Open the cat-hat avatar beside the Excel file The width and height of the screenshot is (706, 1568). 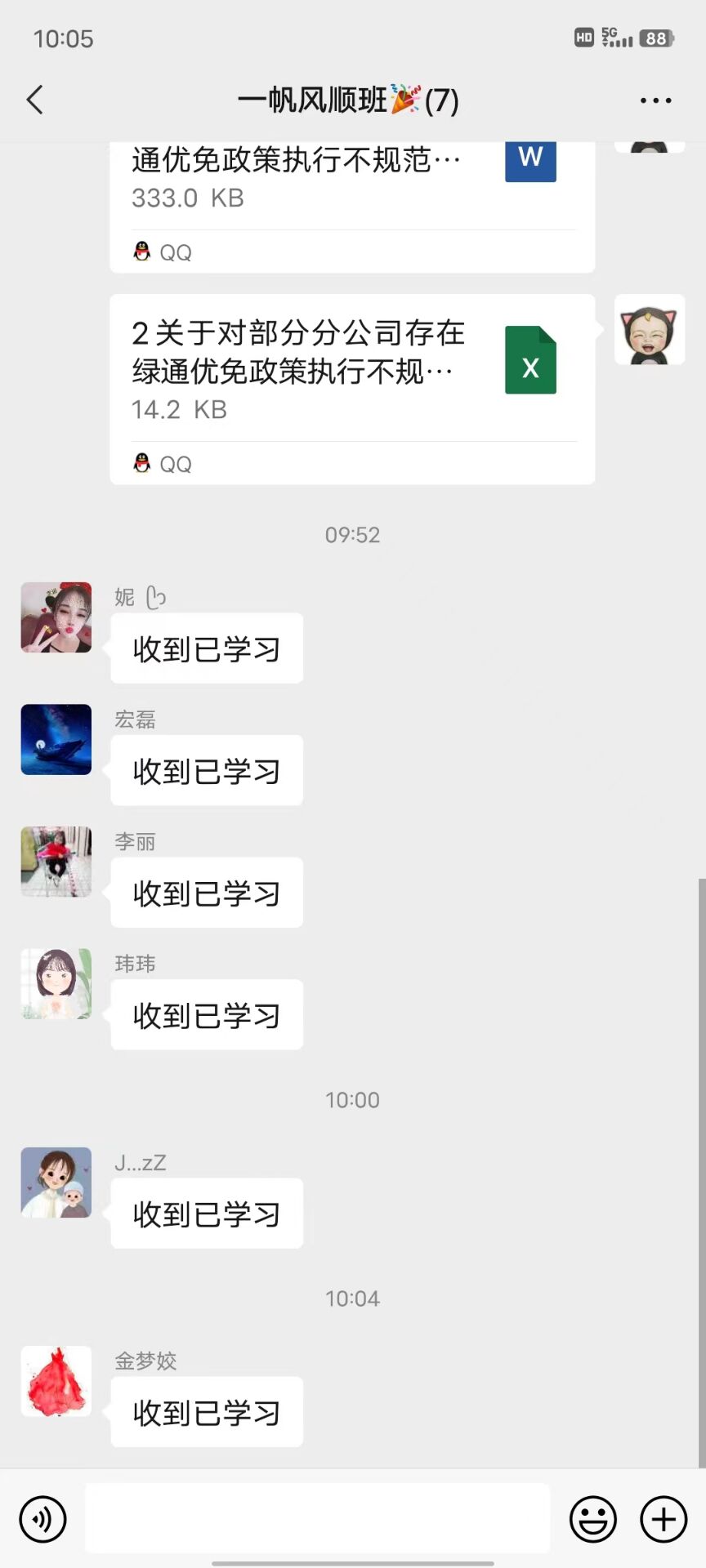[x=650, y=329]
